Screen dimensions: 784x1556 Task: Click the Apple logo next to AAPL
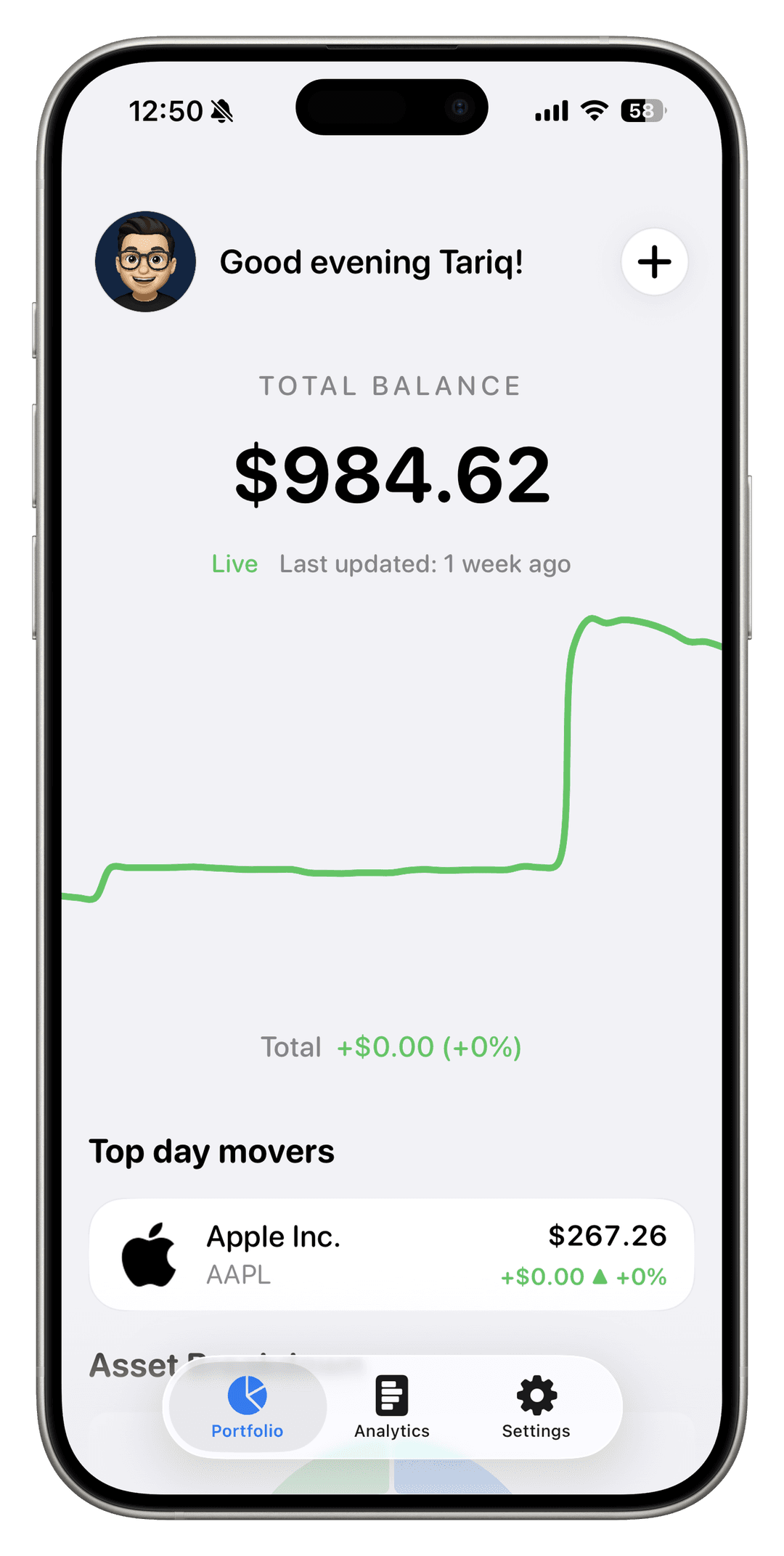(x=151, y=1253)
